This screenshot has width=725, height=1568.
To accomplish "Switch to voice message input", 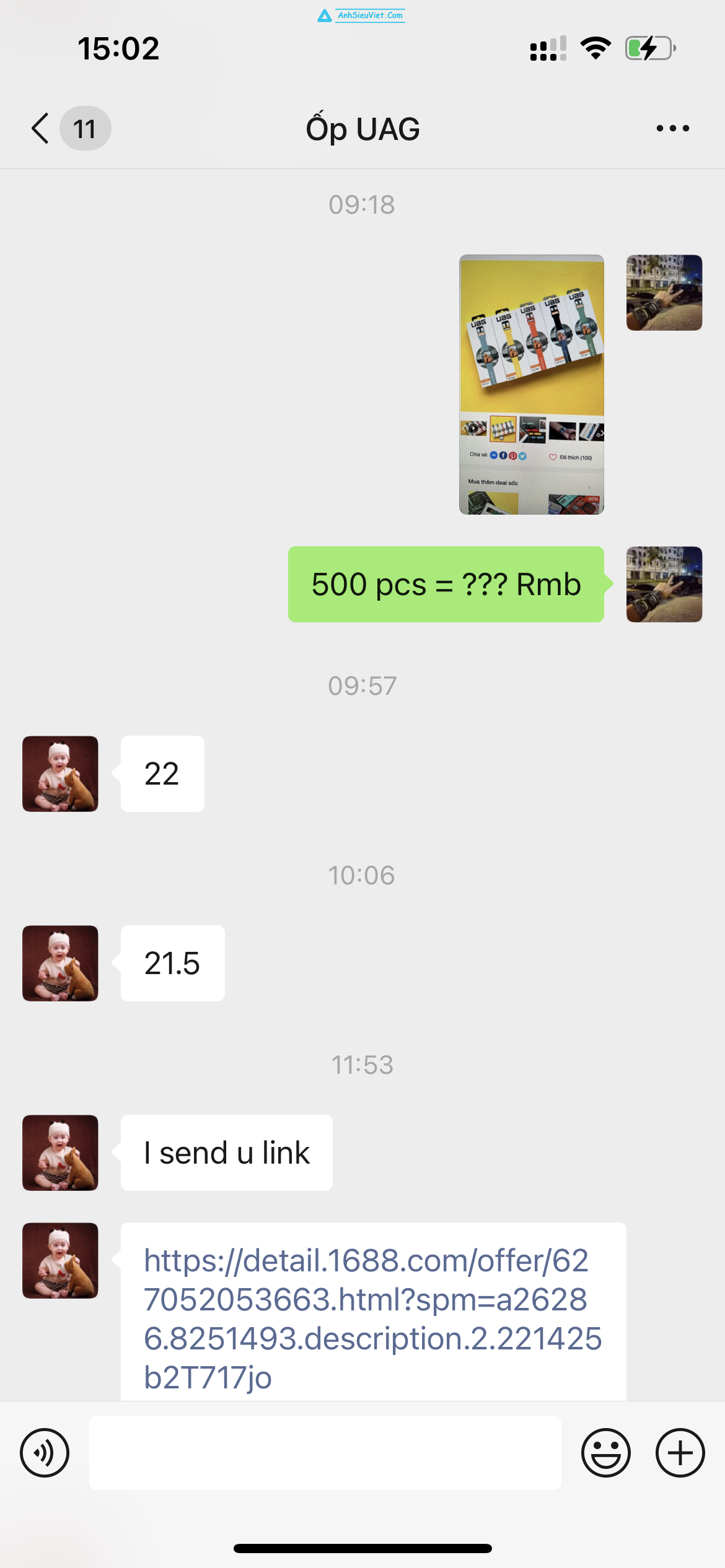I will click(45, 1453).
